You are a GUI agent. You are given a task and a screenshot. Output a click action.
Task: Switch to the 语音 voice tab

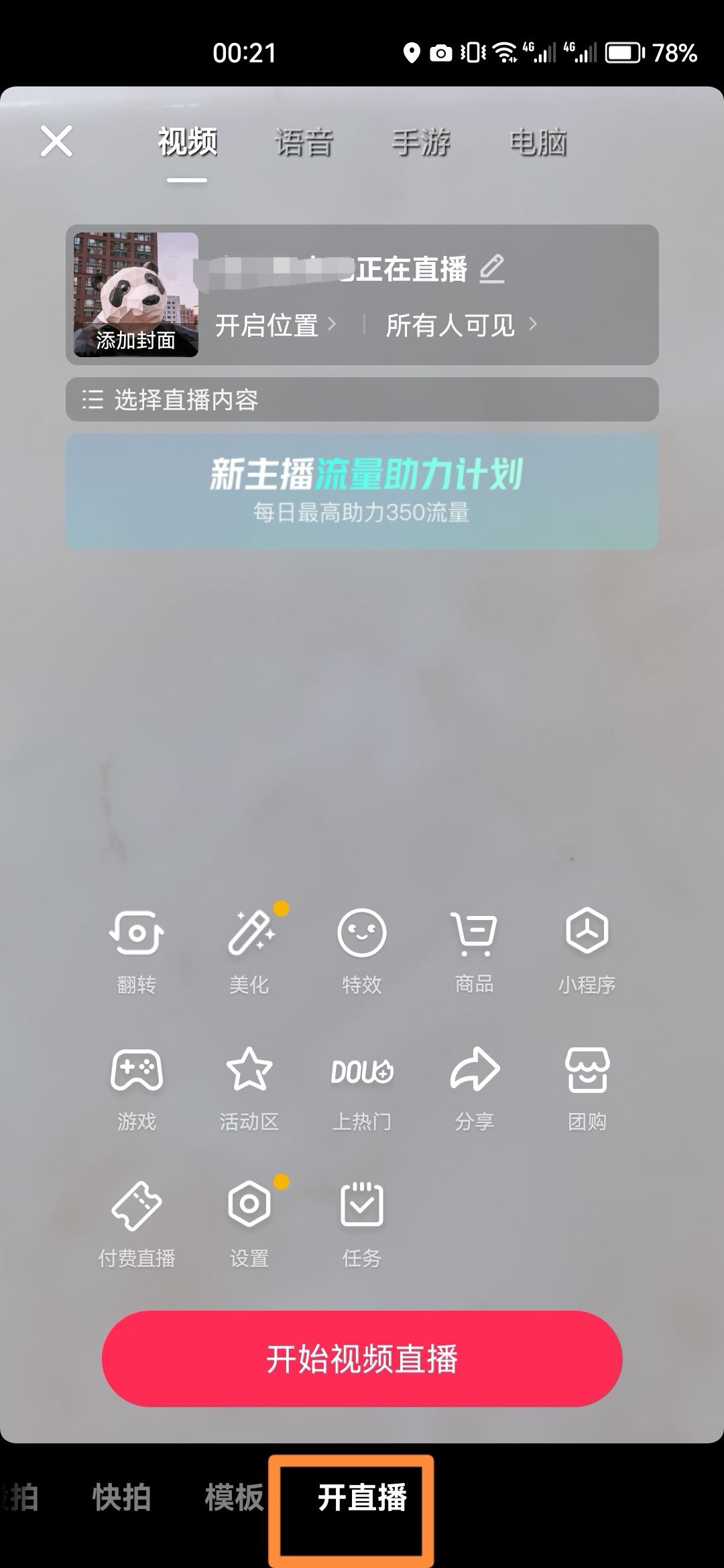305,142
